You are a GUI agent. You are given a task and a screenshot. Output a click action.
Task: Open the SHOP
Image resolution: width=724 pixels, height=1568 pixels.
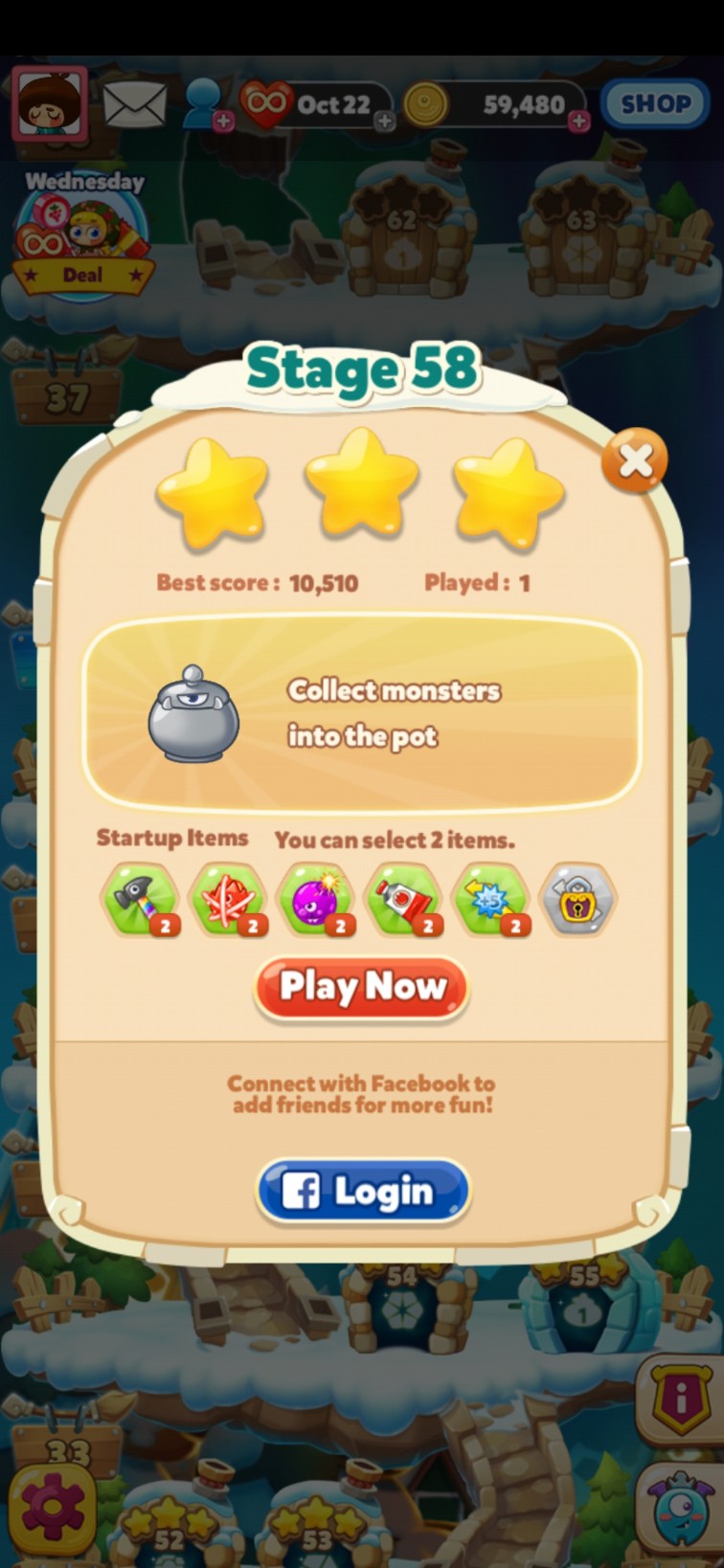(x=655, y=103)
